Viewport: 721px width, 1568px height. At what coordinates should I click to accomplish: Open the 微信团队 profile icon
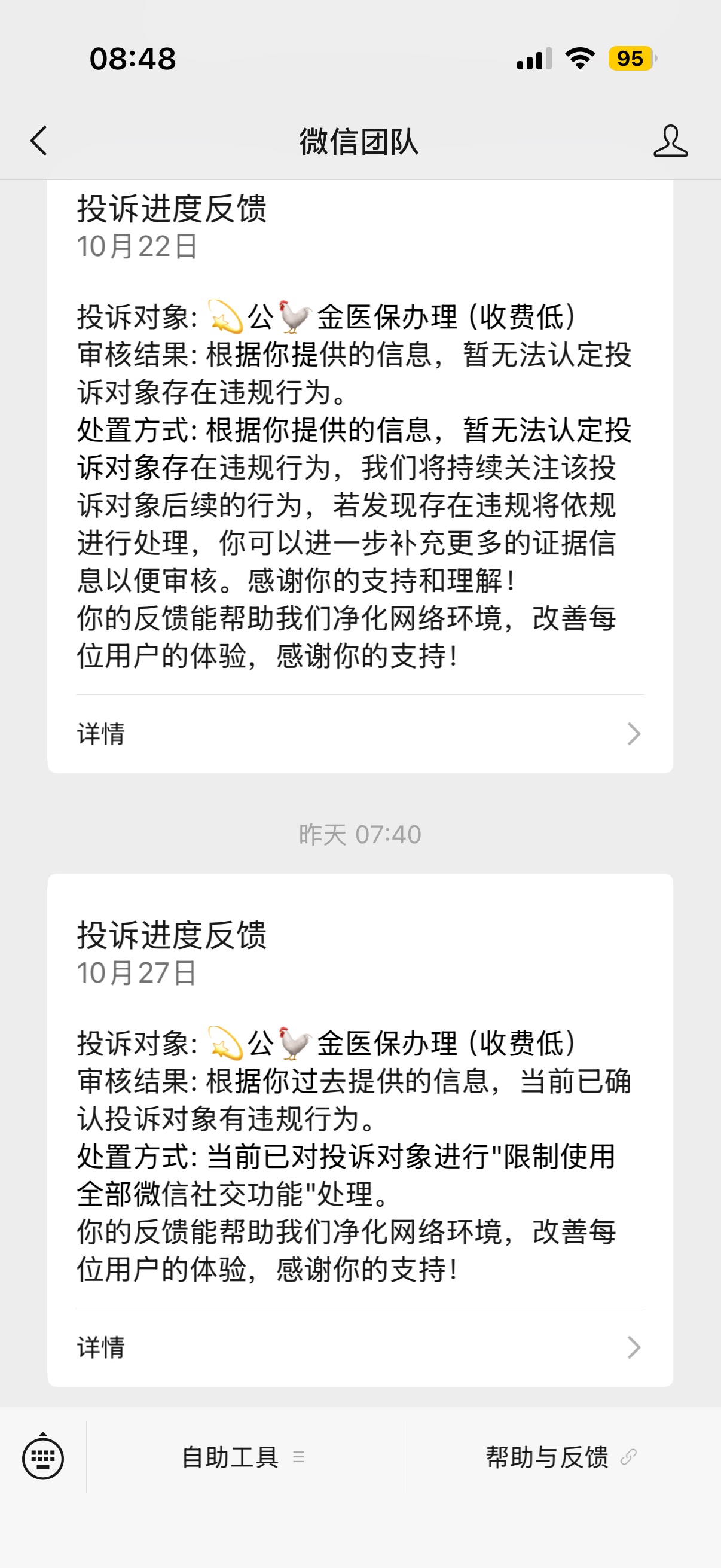[670, 141]
